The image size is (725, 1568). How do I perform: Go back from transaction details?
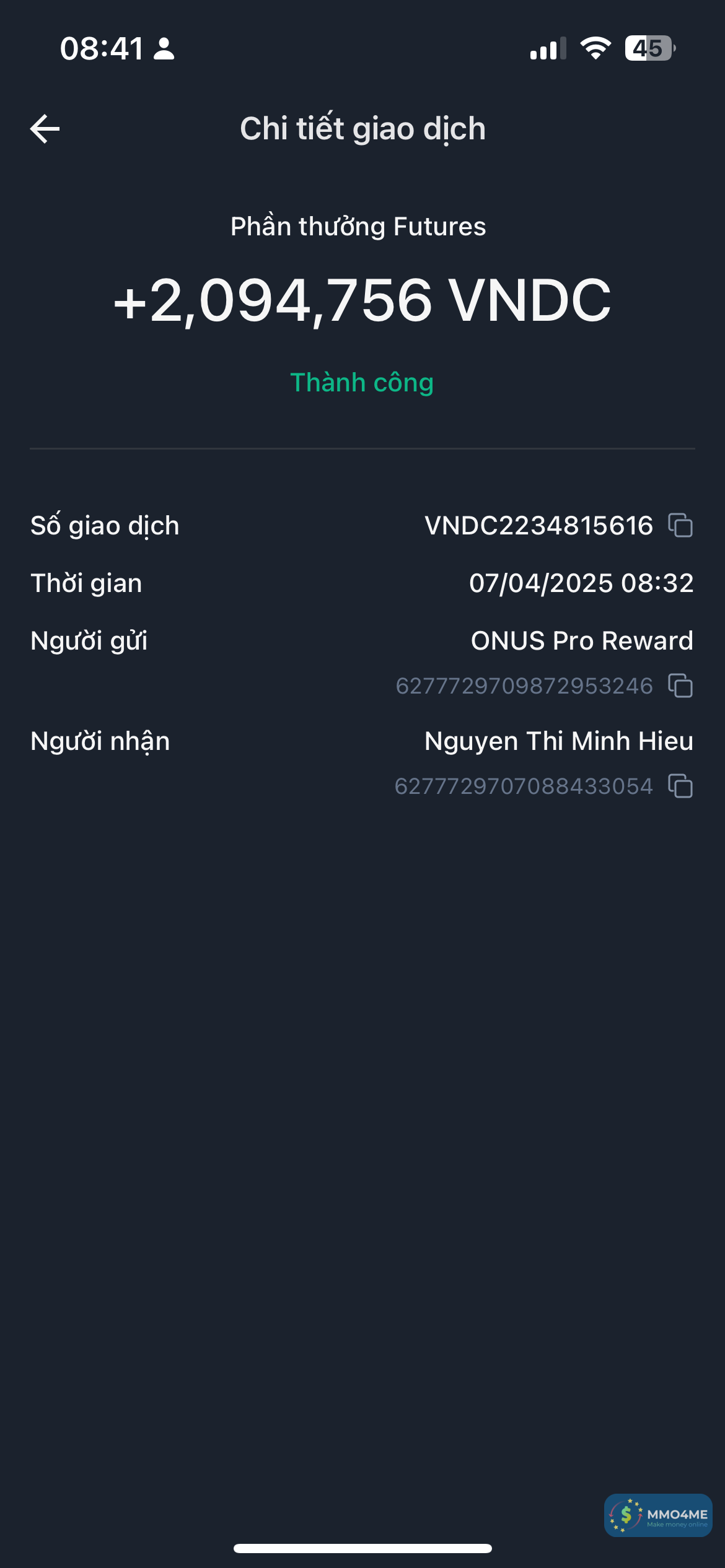tap(45, 129)
